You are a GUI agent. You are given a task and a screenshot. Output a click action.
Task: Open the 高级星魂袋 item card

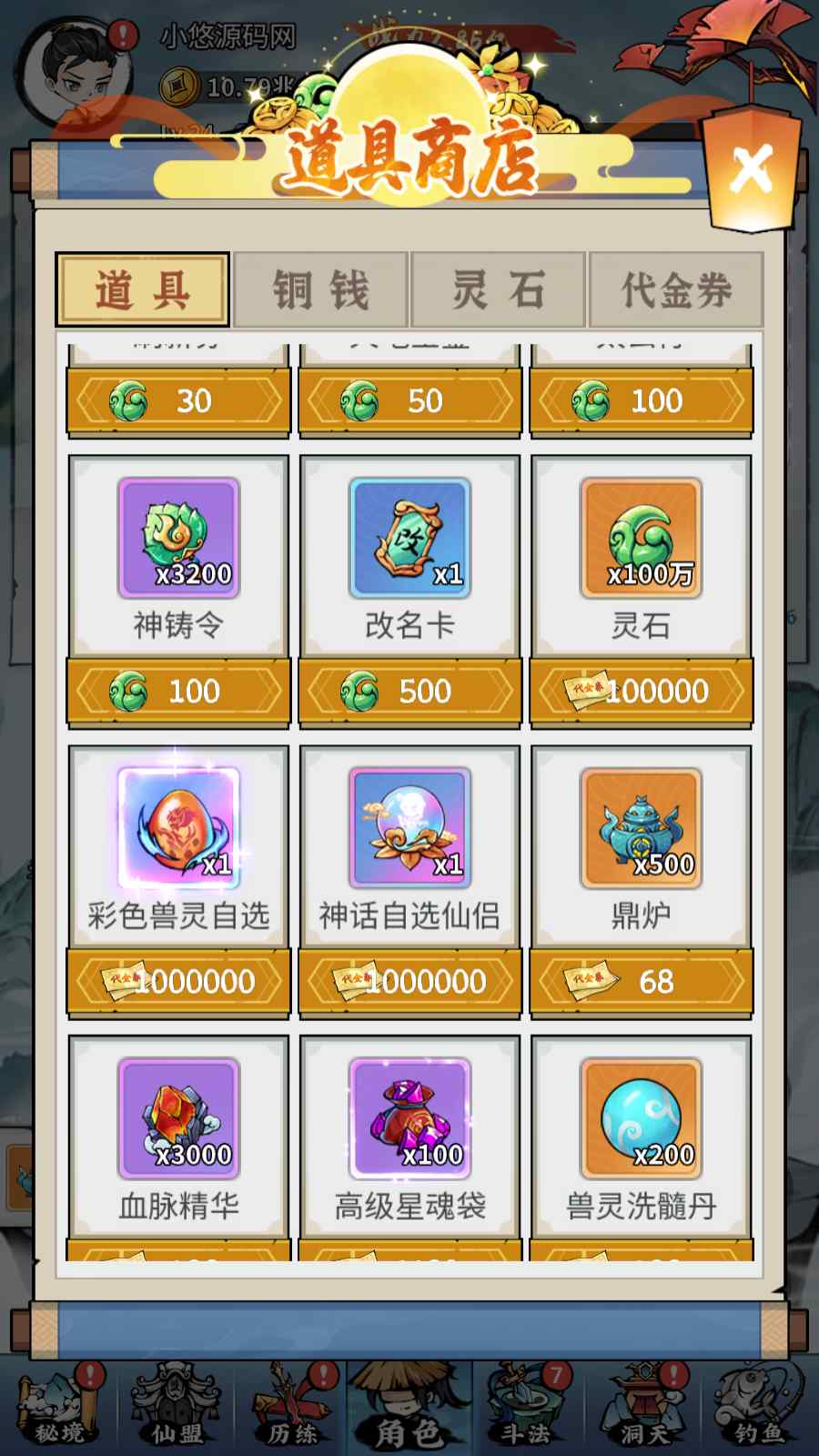[409, 1137]
